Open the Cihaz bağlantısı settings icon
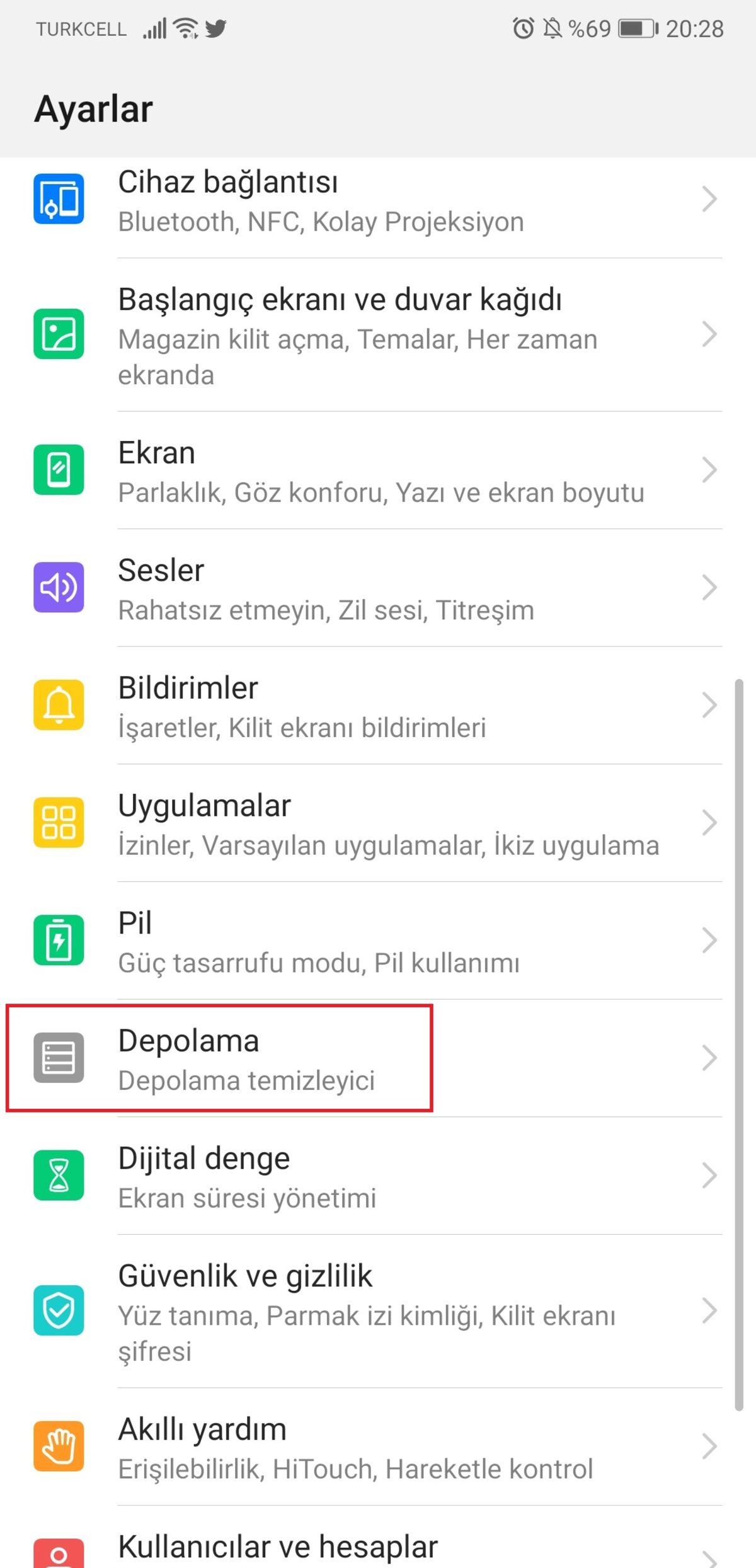The image size is (756, 1568). coord(59,200)
